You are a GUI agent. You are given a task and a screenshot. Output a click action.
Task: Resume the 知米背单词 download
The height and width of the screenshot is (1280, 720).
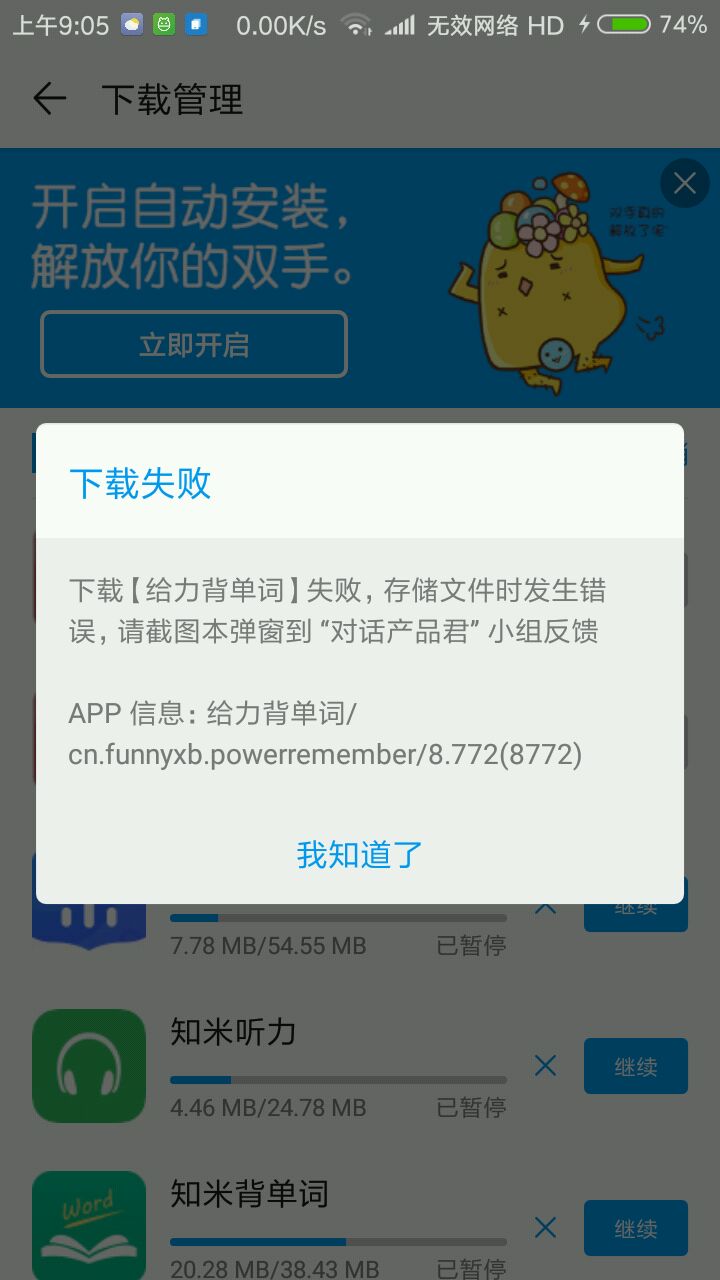pos(635,1228)
